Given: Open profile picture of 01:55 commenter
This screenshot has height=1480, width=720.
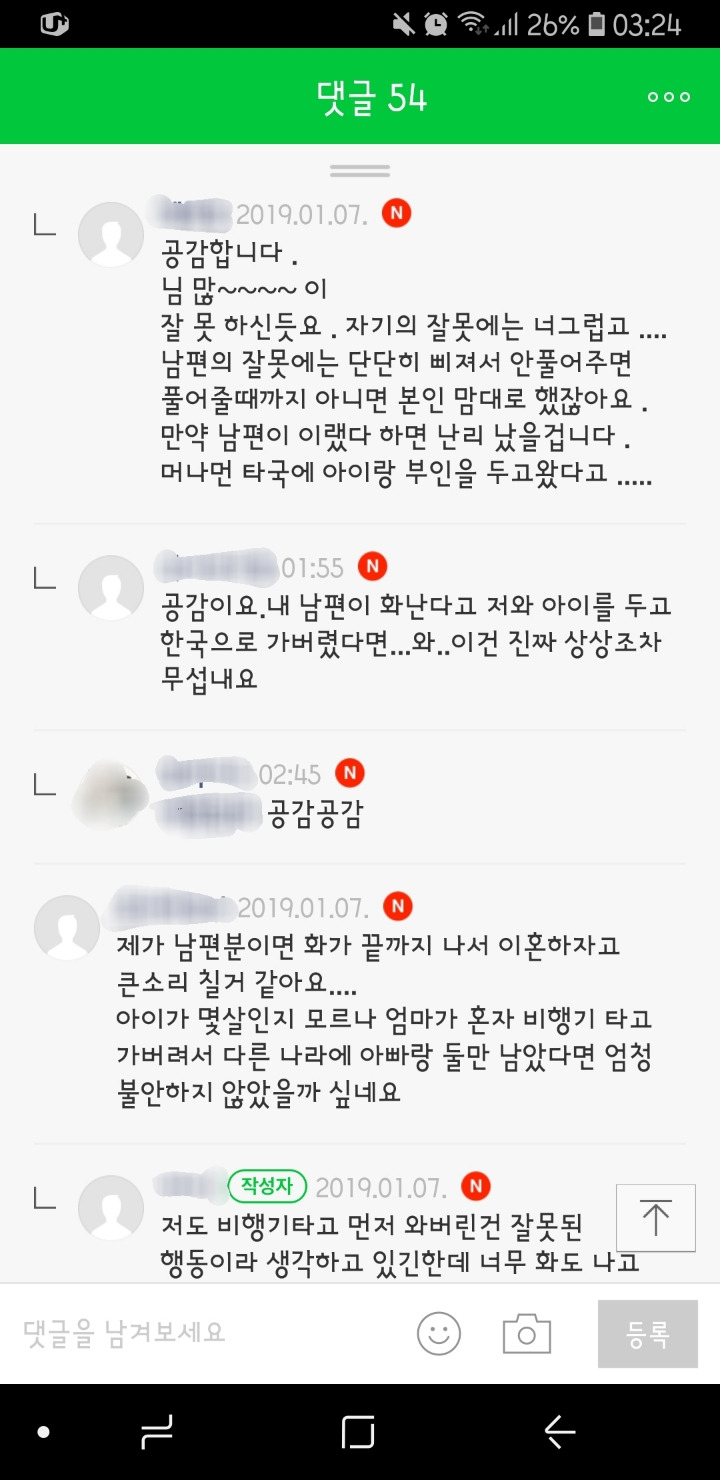Looking at the screenshot, I should (x=111, y=587).
